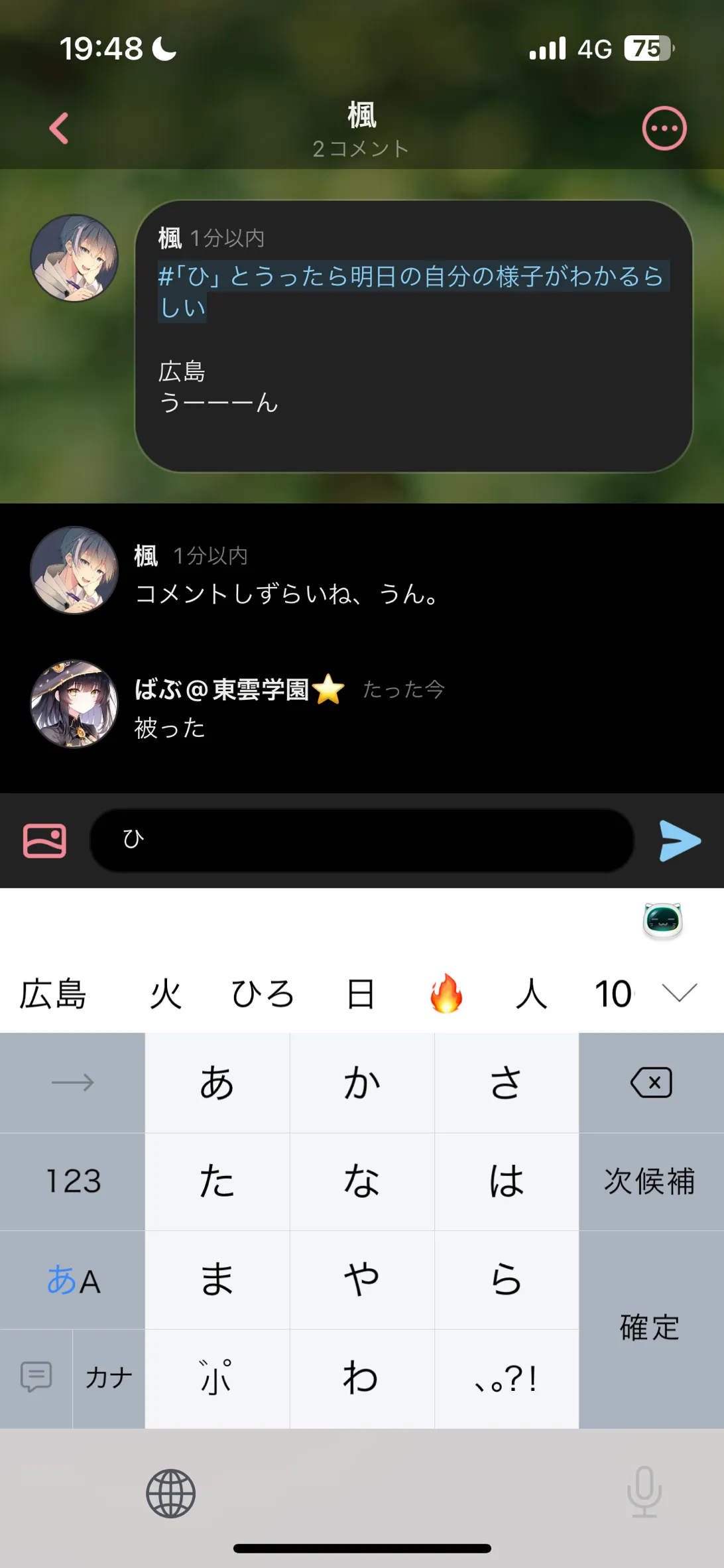Image resolution: width=724 pixels, height=1568 pixels.
Task: Switch to the 123 numeric keyboard
Action: 72,1181
